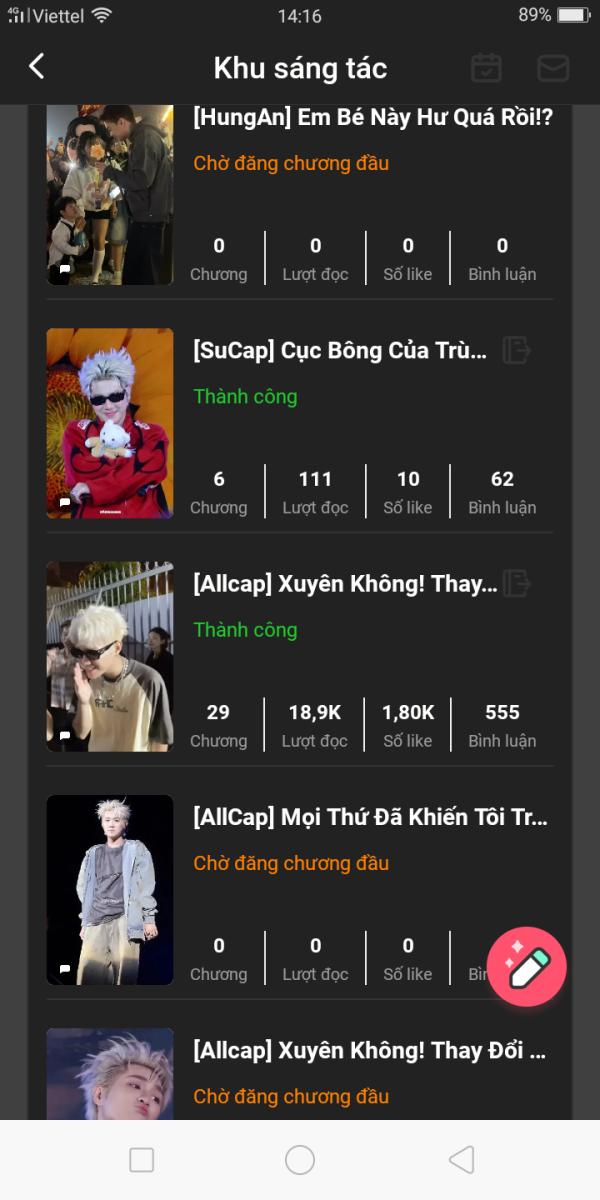Open story [AllCap] Mọi Thứ Đã Khiến Tôi Tr...
This screenshot has height=1200, width=600.
370,818
